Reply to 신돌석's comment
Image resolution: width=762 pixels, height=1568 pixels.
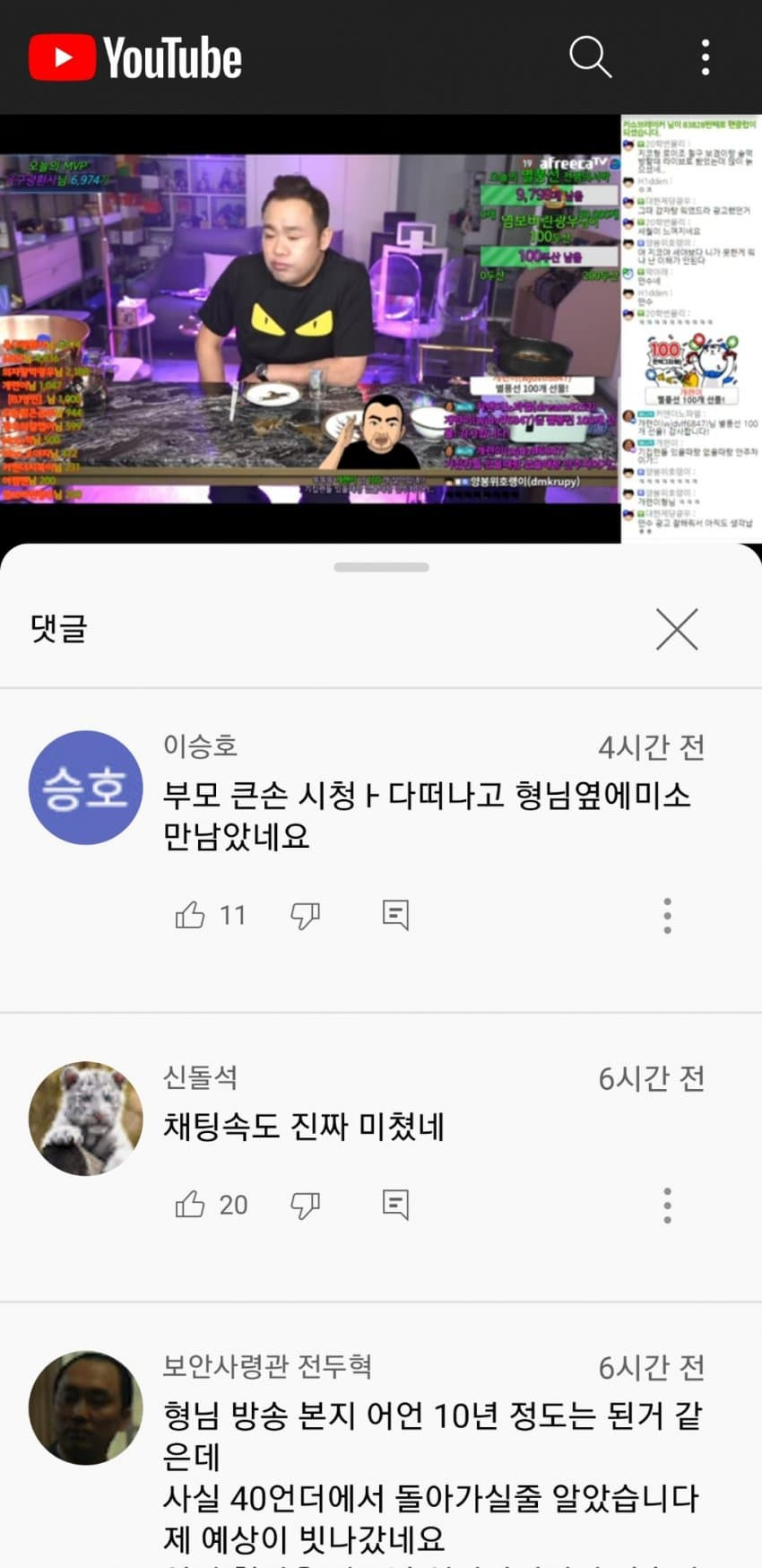click(x=395, y=1205)
